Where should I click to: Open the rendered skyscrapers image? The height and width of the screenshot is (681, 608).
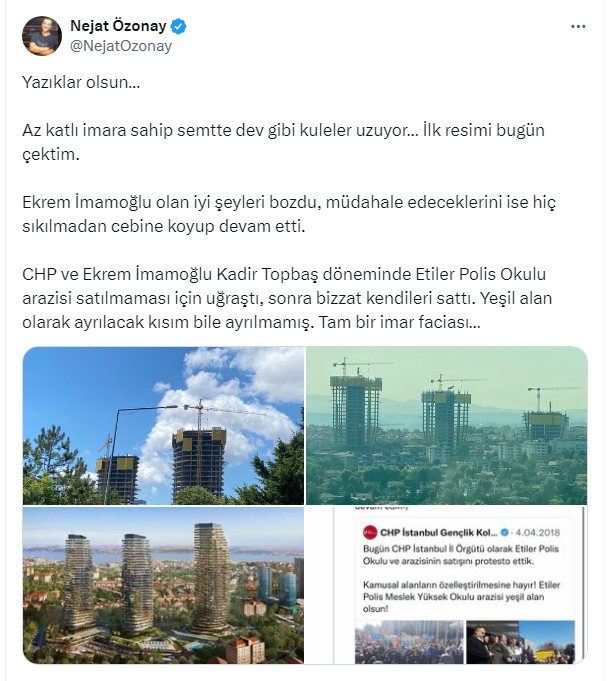click(x=163, y=585)
